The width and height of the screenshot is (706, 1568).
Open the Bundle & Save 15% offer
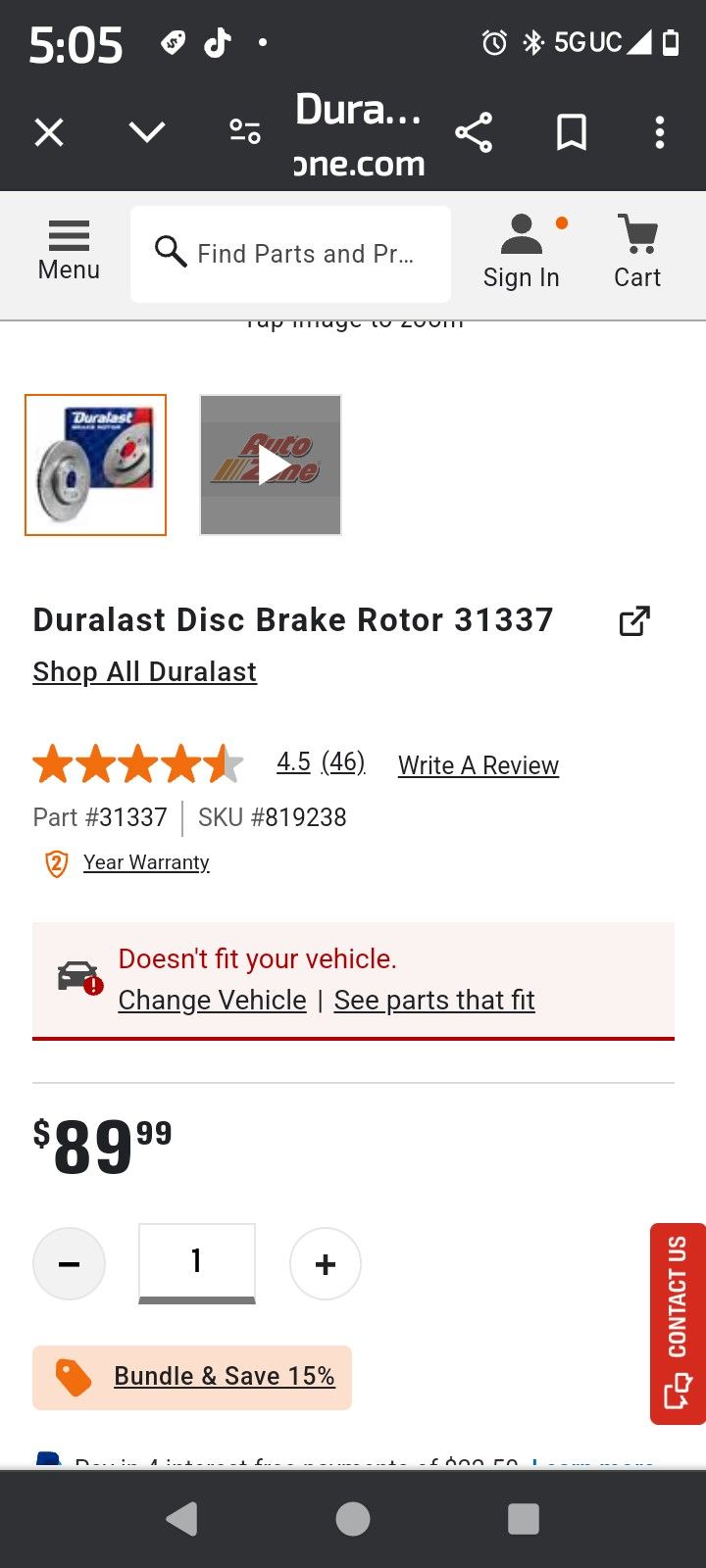(x=225, y=1377)
